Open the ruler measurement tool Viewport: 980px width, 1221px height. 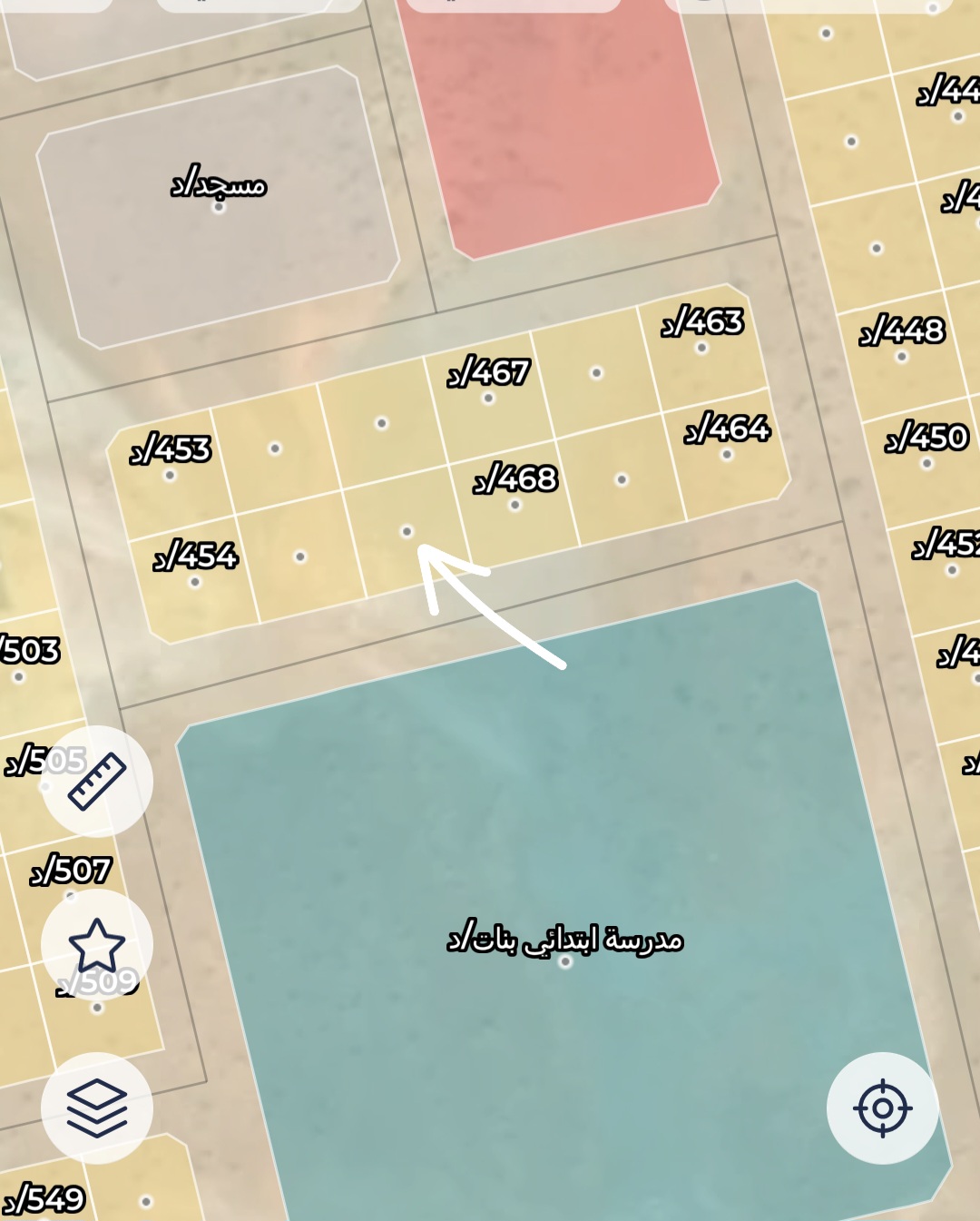[97, 781]
